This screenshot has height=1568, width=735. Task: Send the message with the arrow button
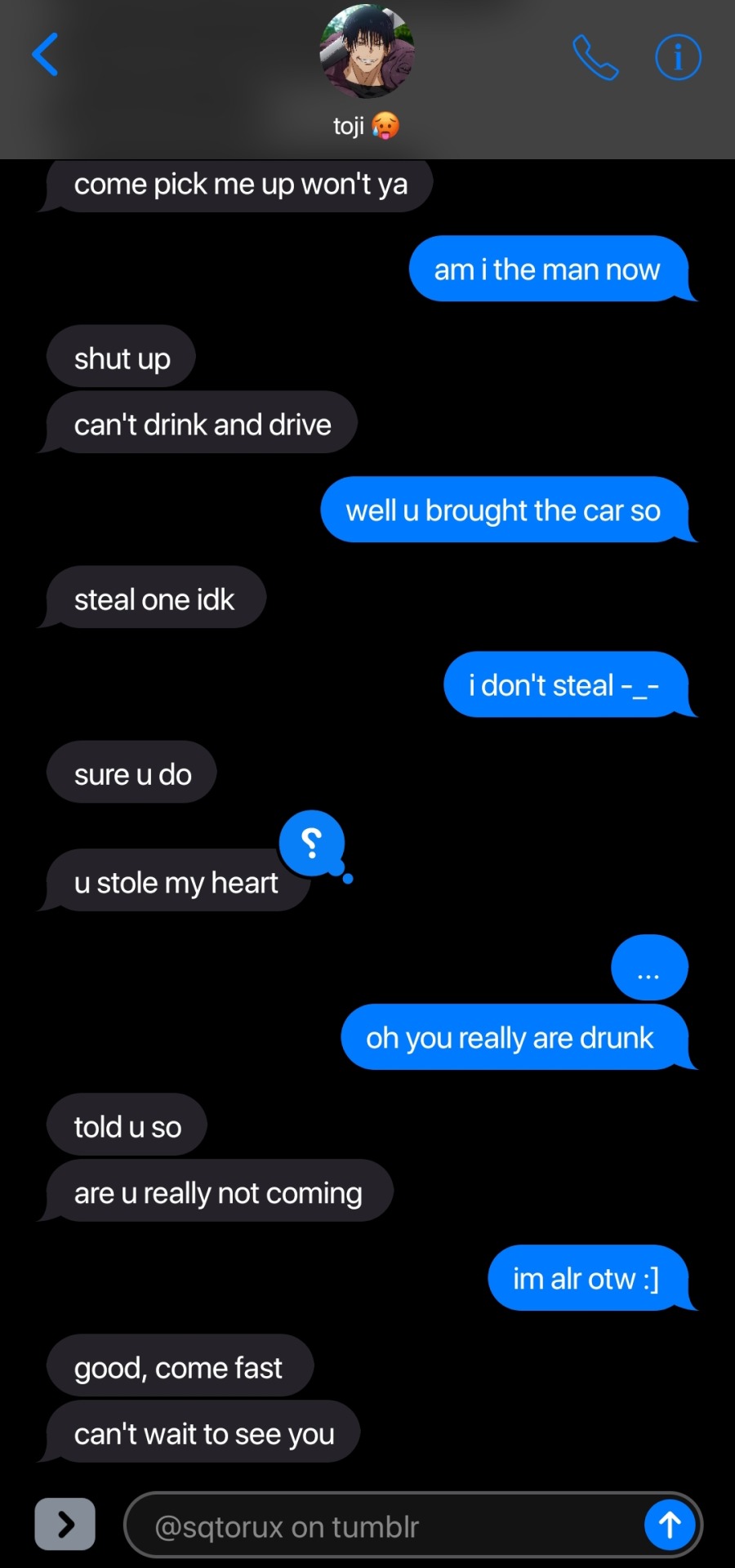670,1524
